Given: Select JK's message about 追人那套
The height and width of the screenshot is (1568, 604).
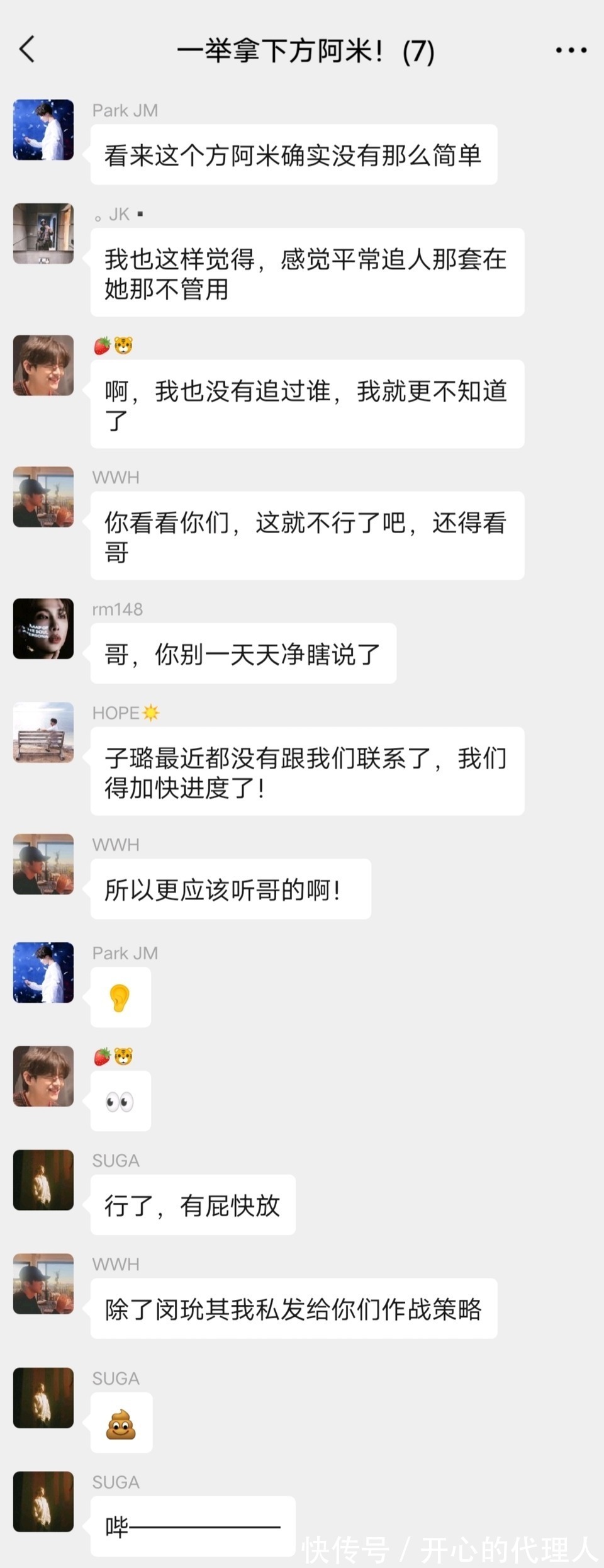Looking at the screenshot, I should pyautogui.click(x=306, y=273).
